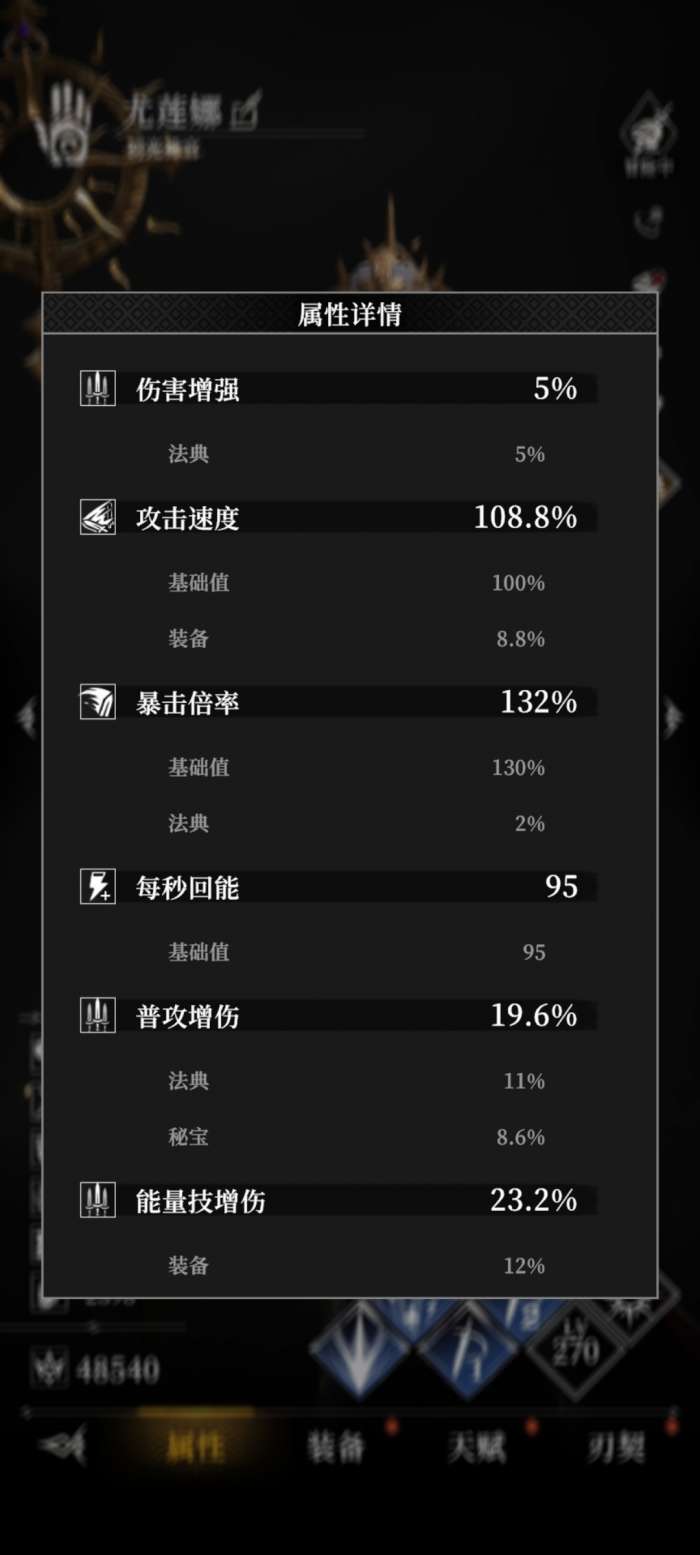Image resolution: width=700 pixels, height=1555 pixels.
Task: Open the 天赋 tab
Action: (476, 1447)
